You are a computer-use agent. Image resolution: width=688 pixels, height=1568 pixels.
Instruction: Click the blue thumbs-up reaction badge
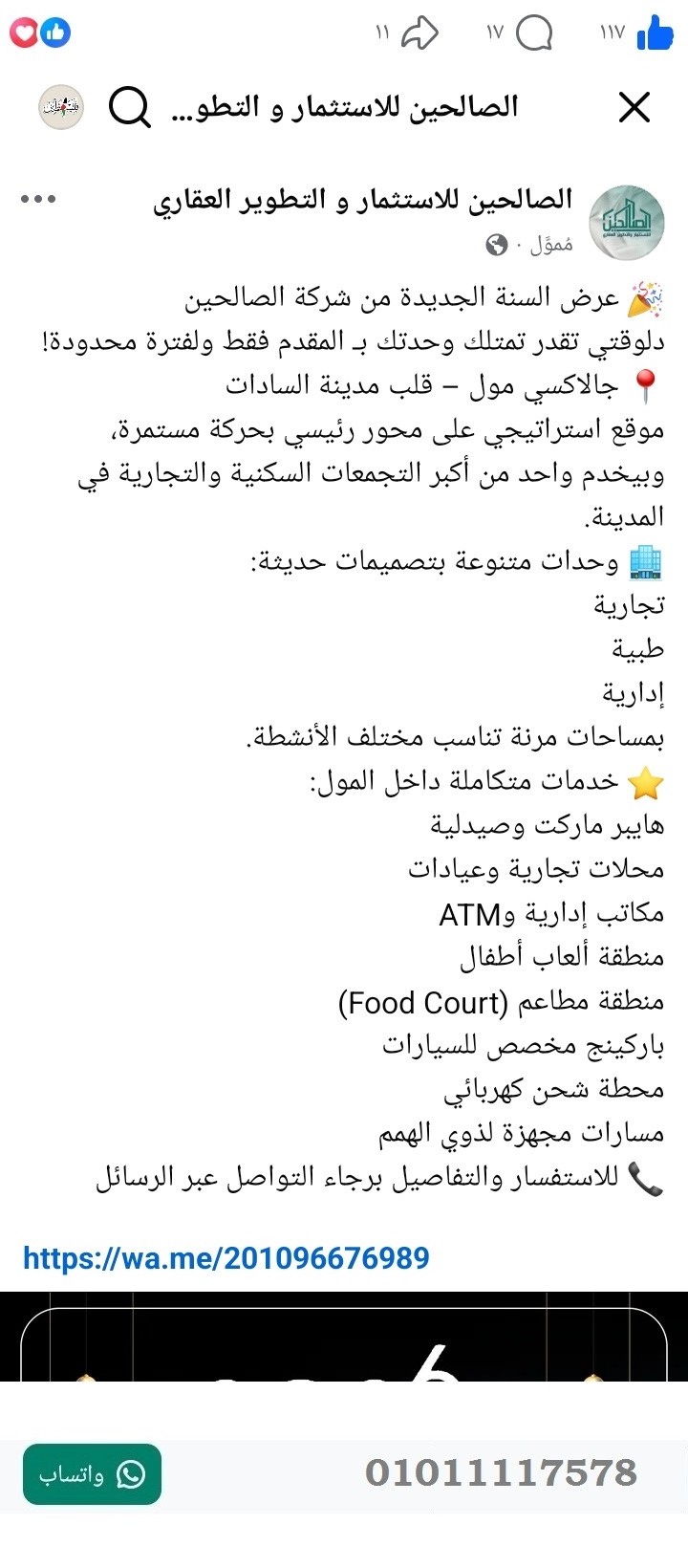click(x=55, y=32)
